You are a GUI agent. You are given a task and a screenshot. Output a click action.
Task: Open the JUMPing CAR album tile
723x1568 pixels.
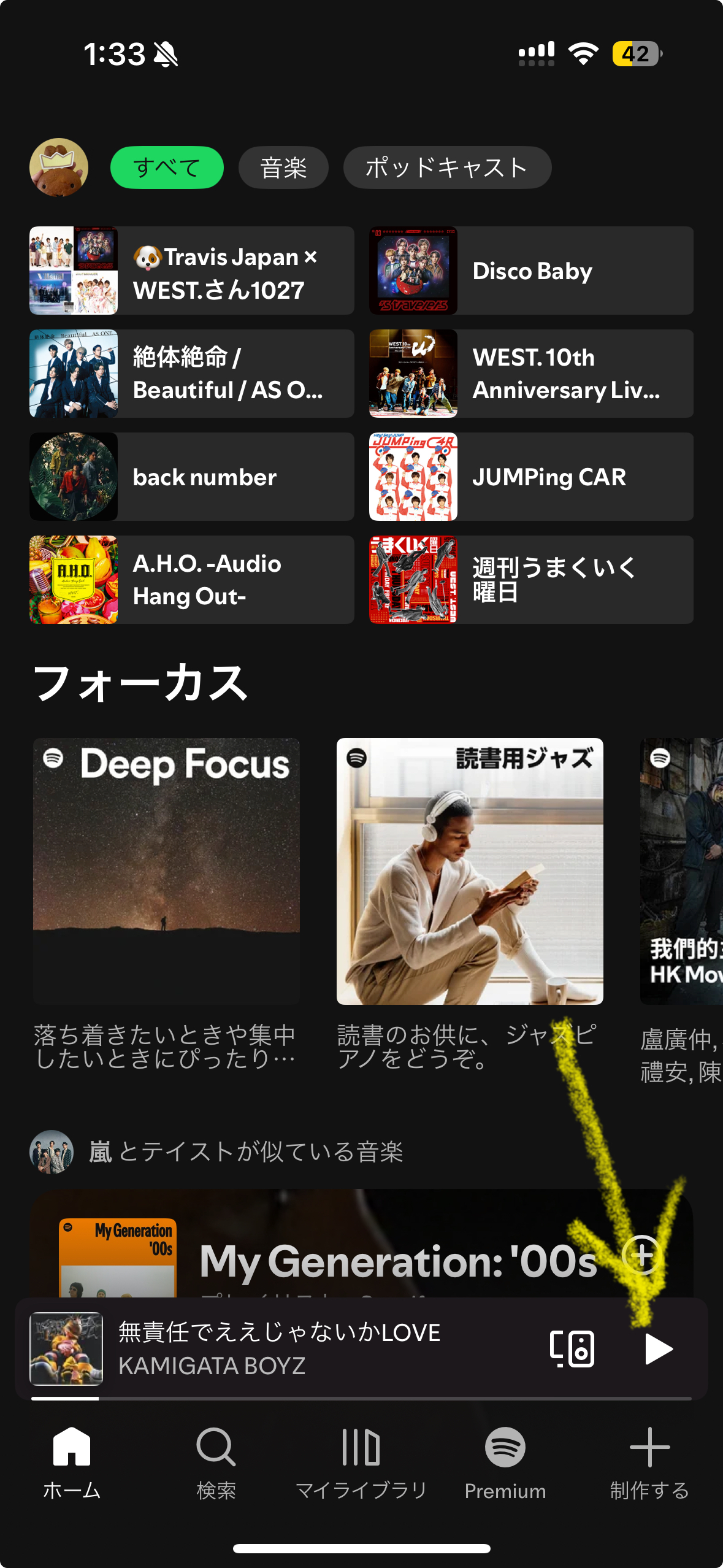[531, 477]
